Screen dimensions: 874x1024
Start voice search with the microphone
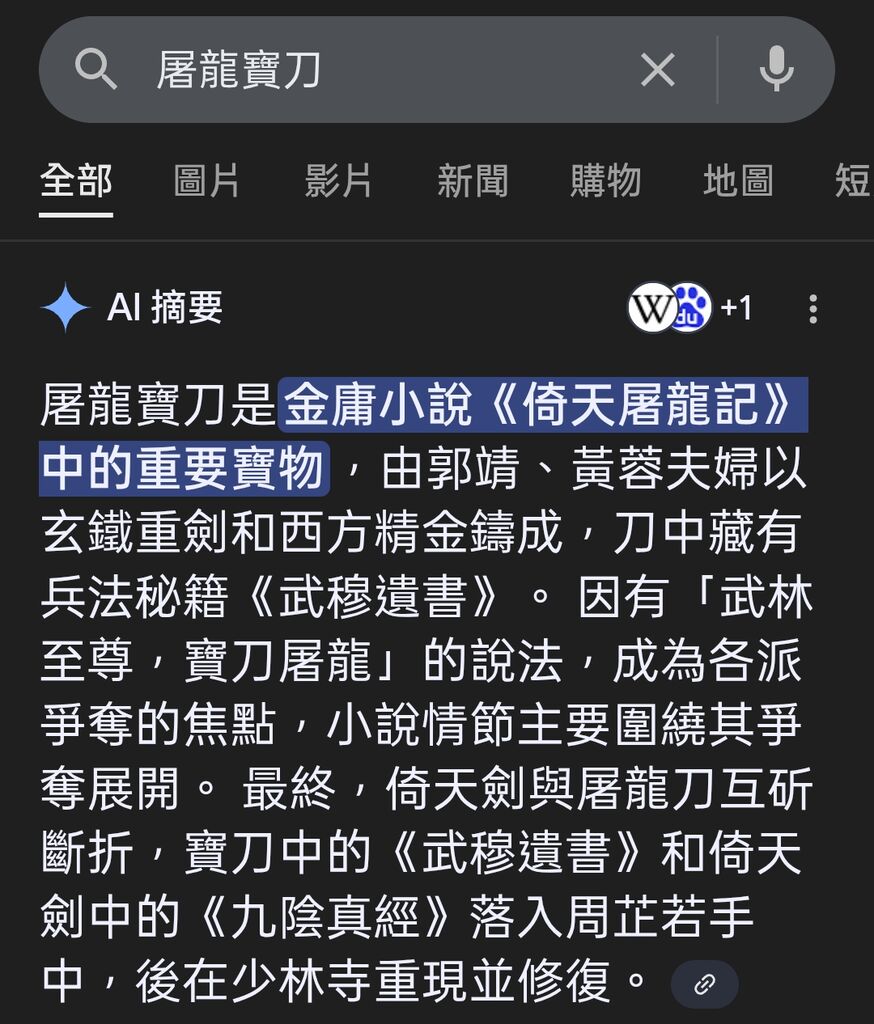(776, 71)
